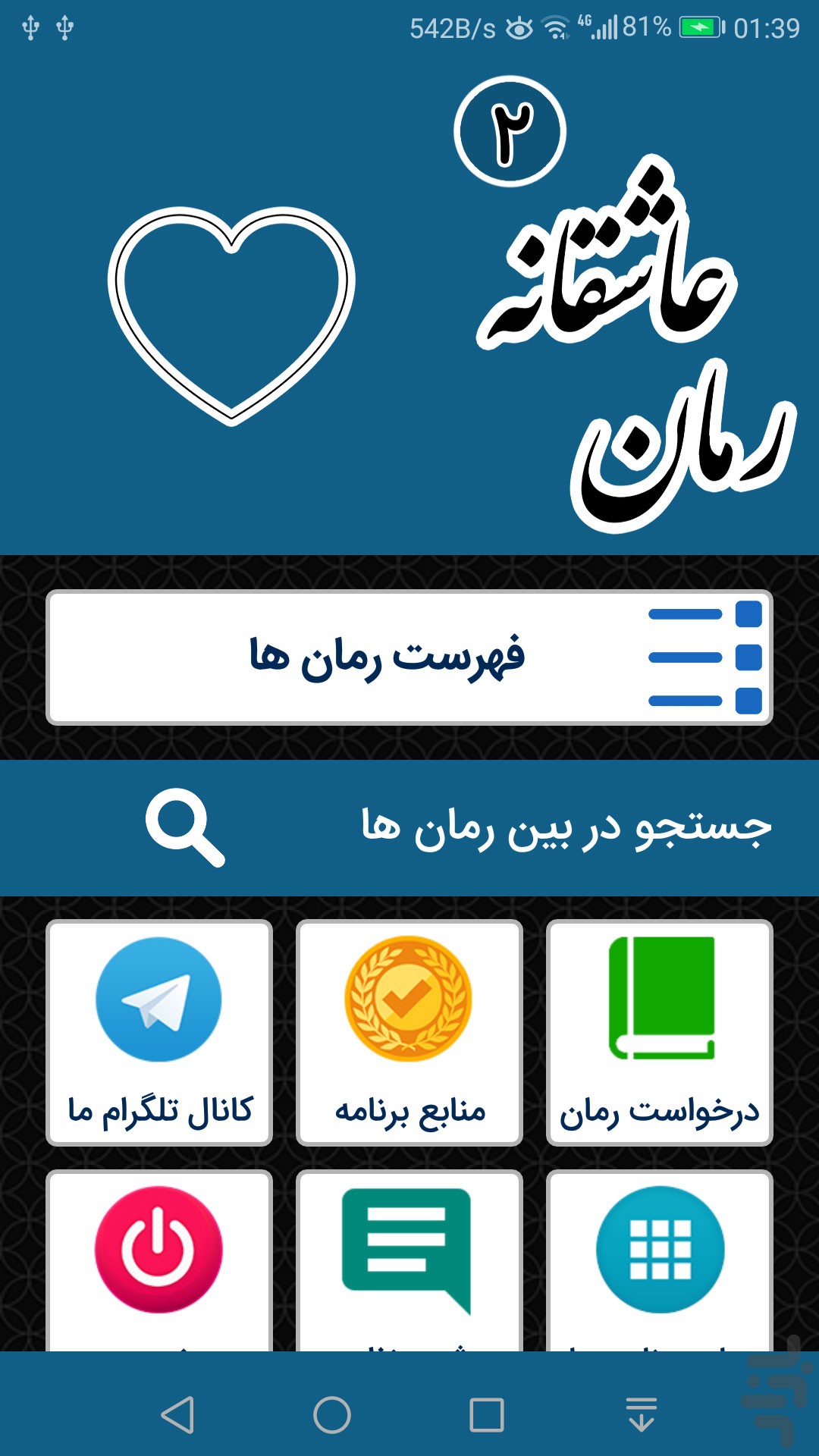
Task: Go to home via the navigation bar
Action: tap(332, 1414)
